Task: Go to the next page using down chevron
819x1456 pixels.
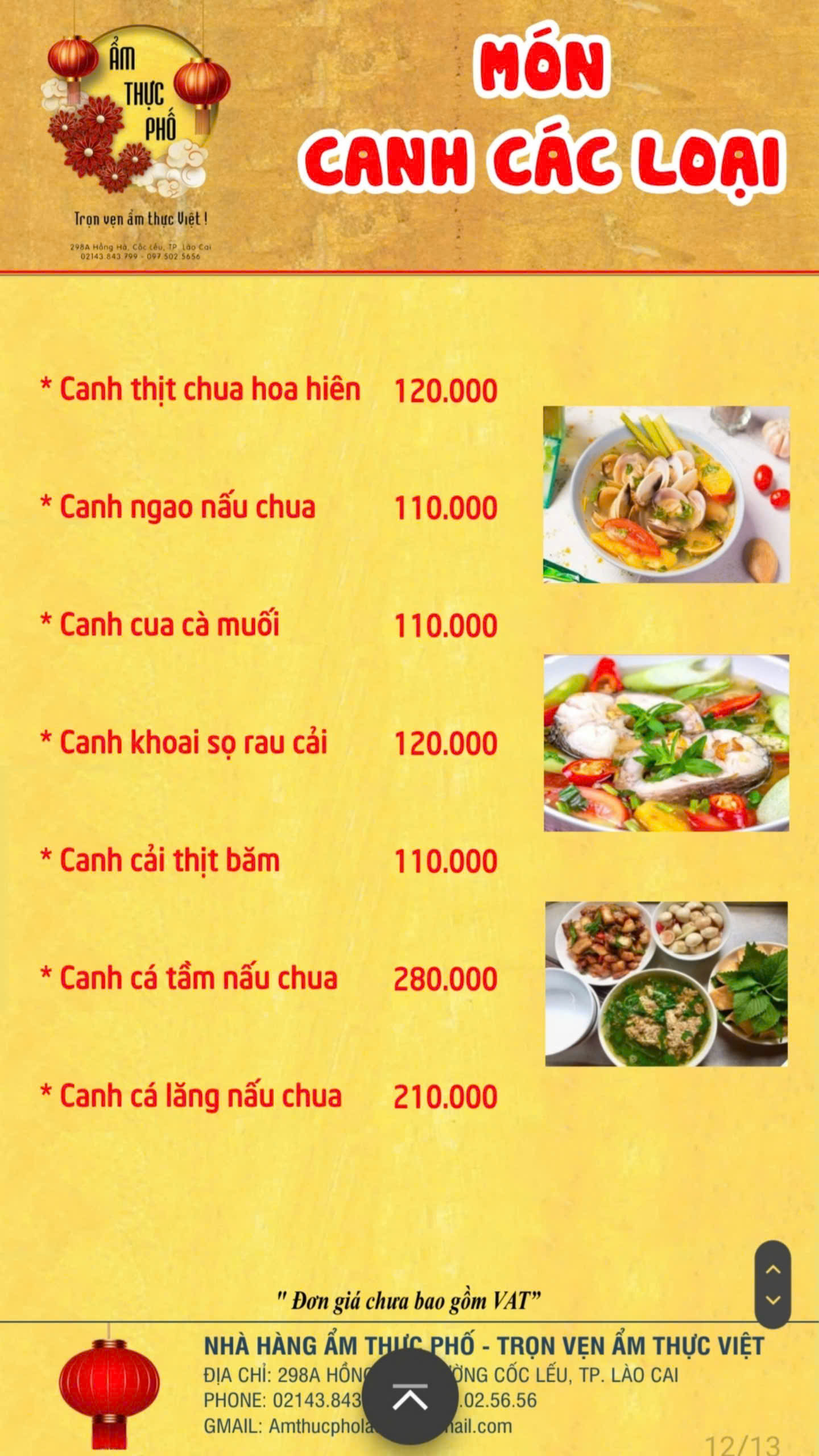Action: point(772,1300)
